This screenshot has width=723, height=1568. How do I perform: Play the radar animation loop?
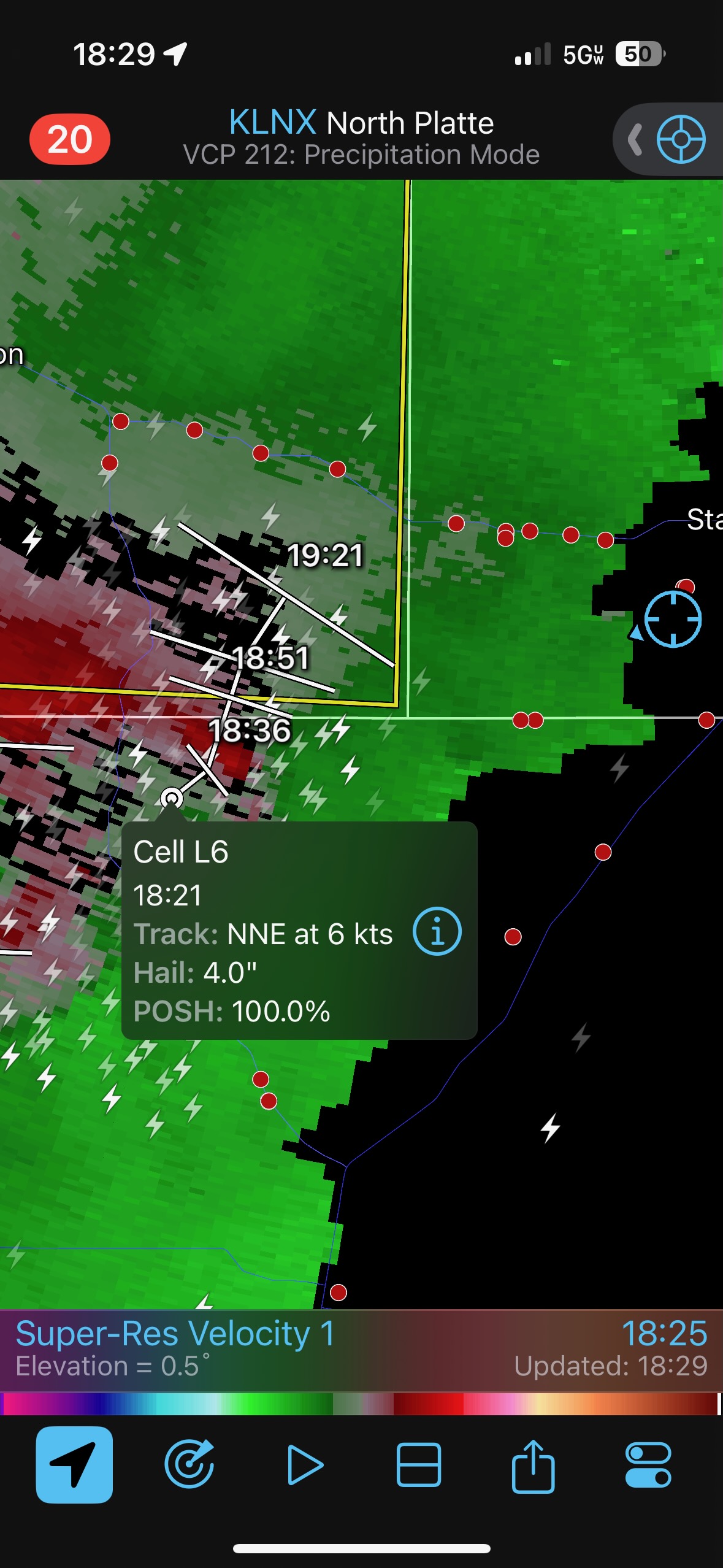tap(304, 1464)
